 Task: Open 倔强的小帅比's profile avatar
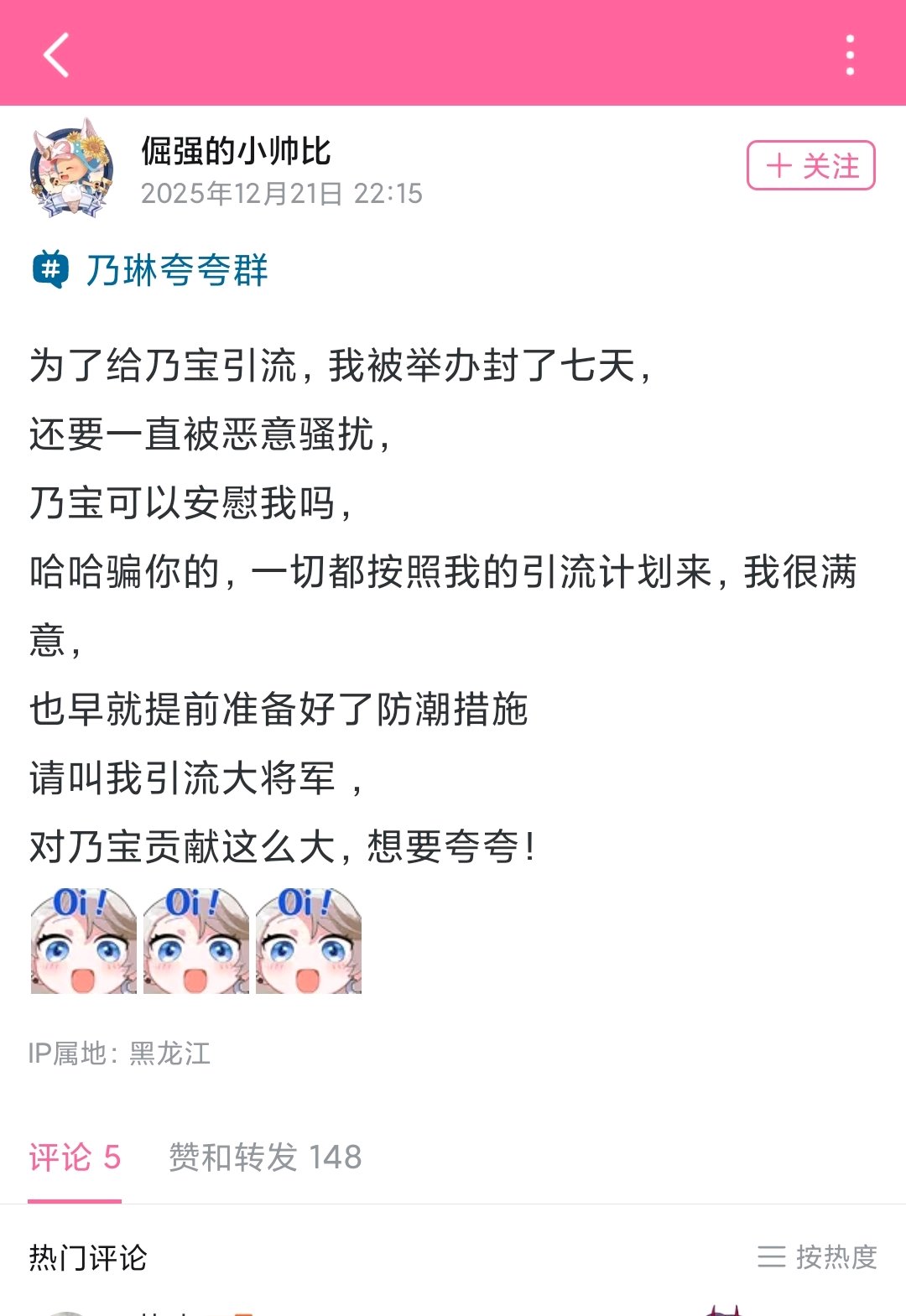tap(70, 169)
